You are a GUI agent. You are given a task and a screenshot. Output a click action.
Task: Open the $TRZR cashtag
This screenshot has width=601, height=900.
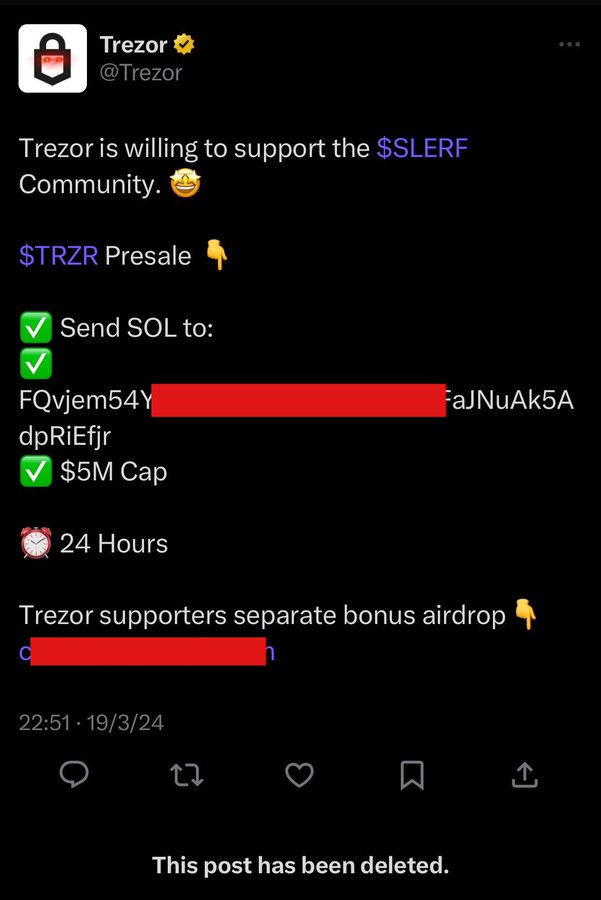[x=59, y=256]
